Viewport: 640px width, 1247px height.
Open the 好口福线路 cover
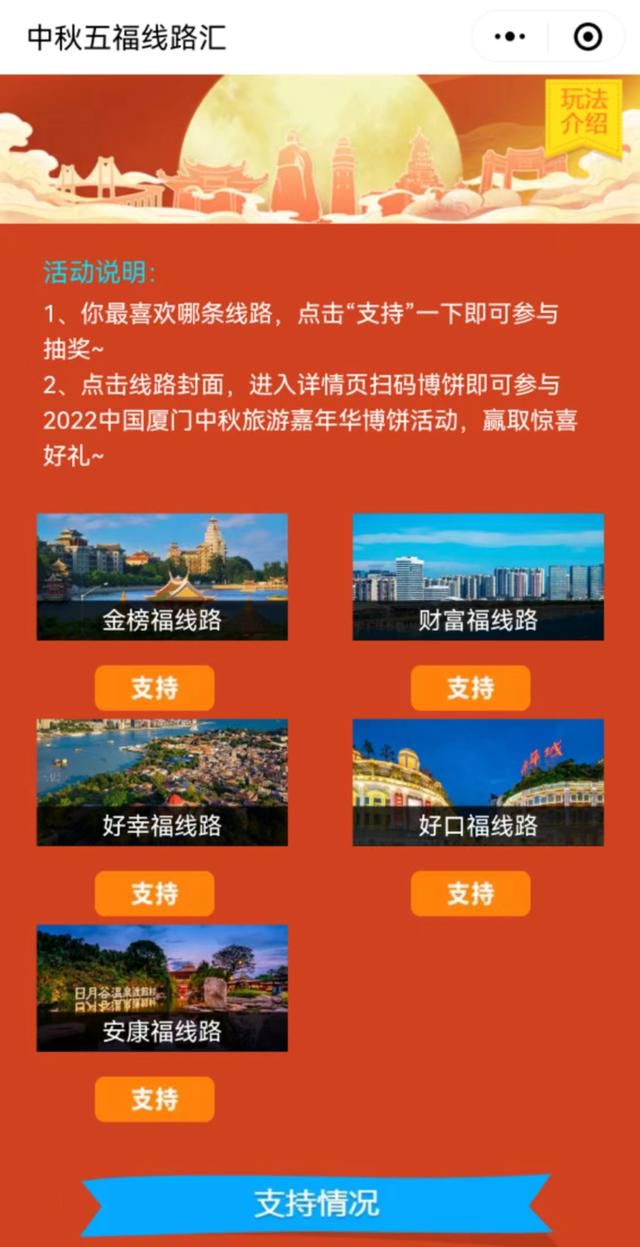478,782
